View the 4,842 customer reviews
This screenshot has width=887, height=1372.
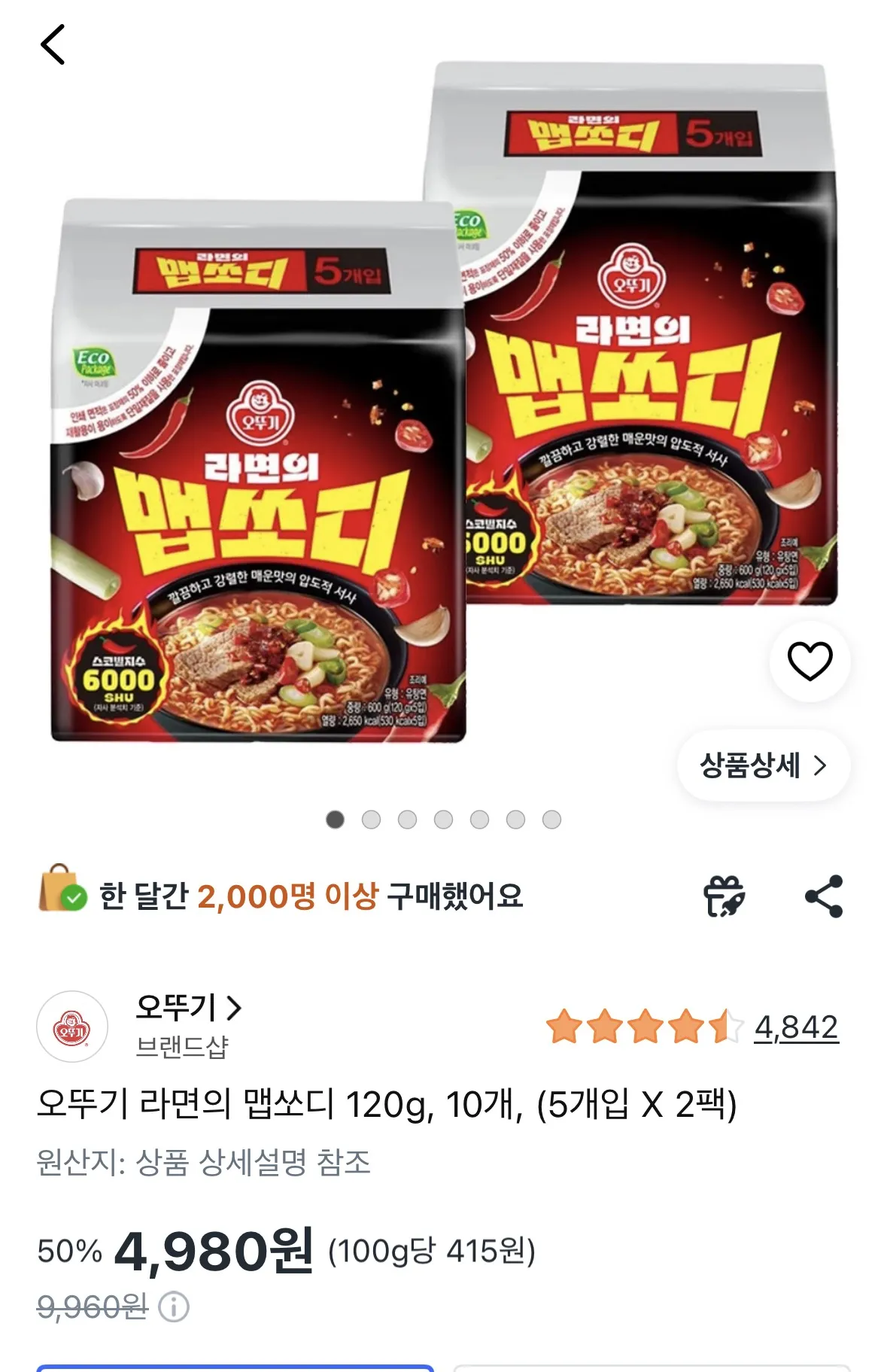[796, 1027]
